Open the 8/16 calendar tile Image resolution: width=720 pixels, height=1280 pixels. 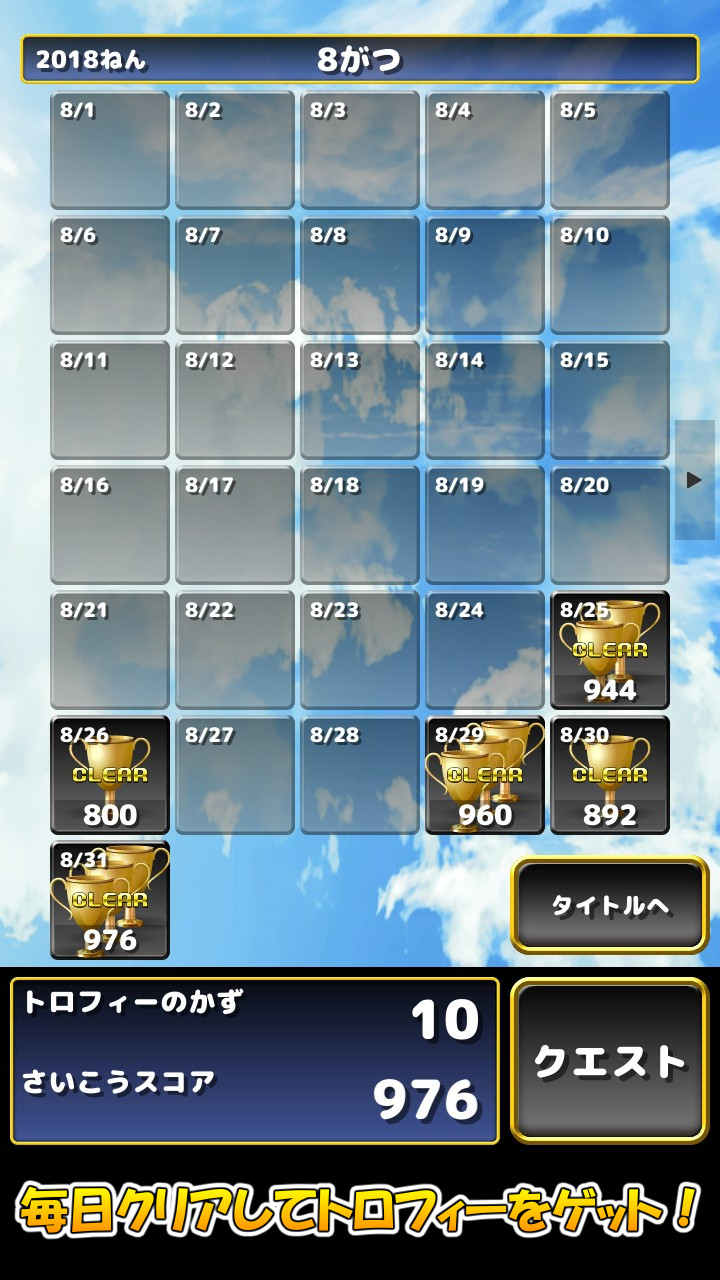[x=110, y=525]
